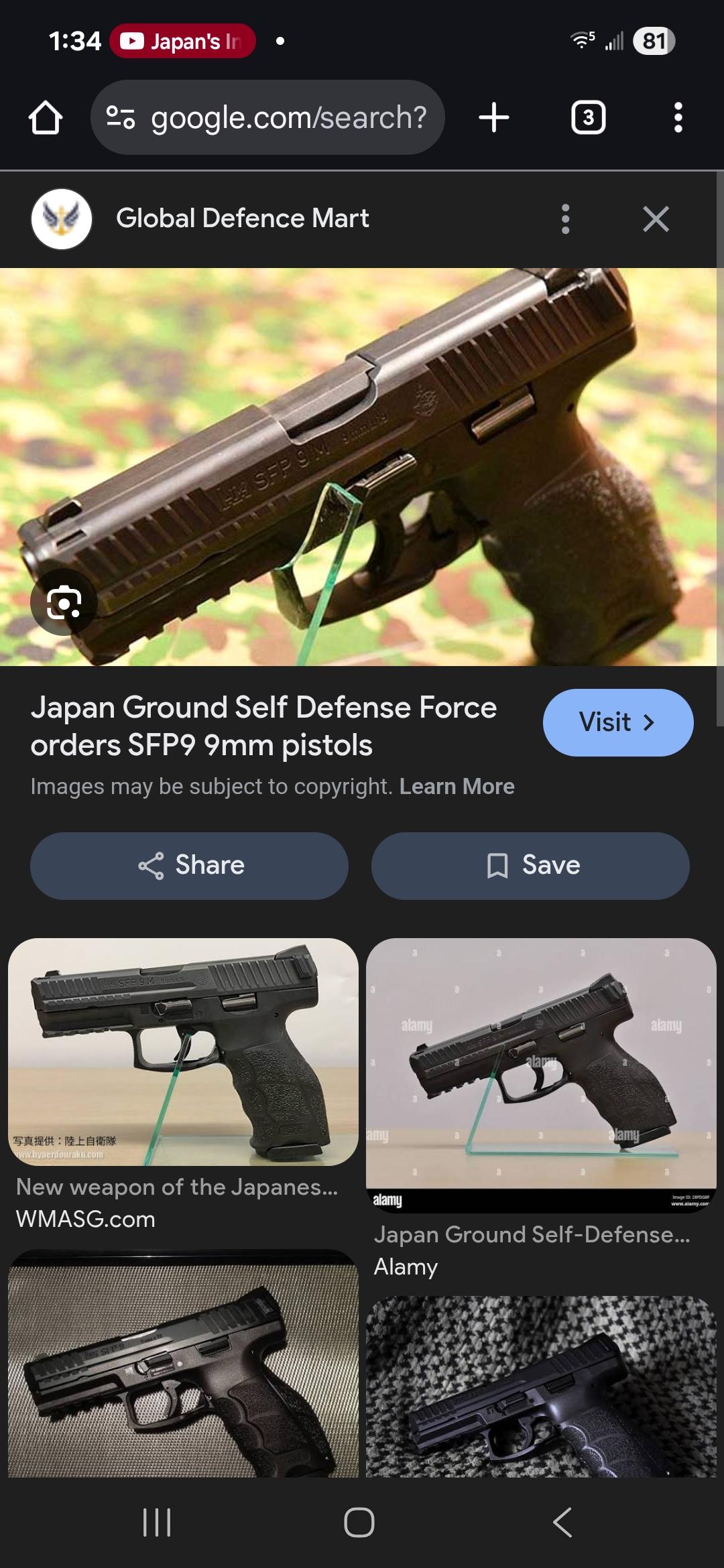Open the copyright Learn More link
The image size is (724, 1568).
457,786
